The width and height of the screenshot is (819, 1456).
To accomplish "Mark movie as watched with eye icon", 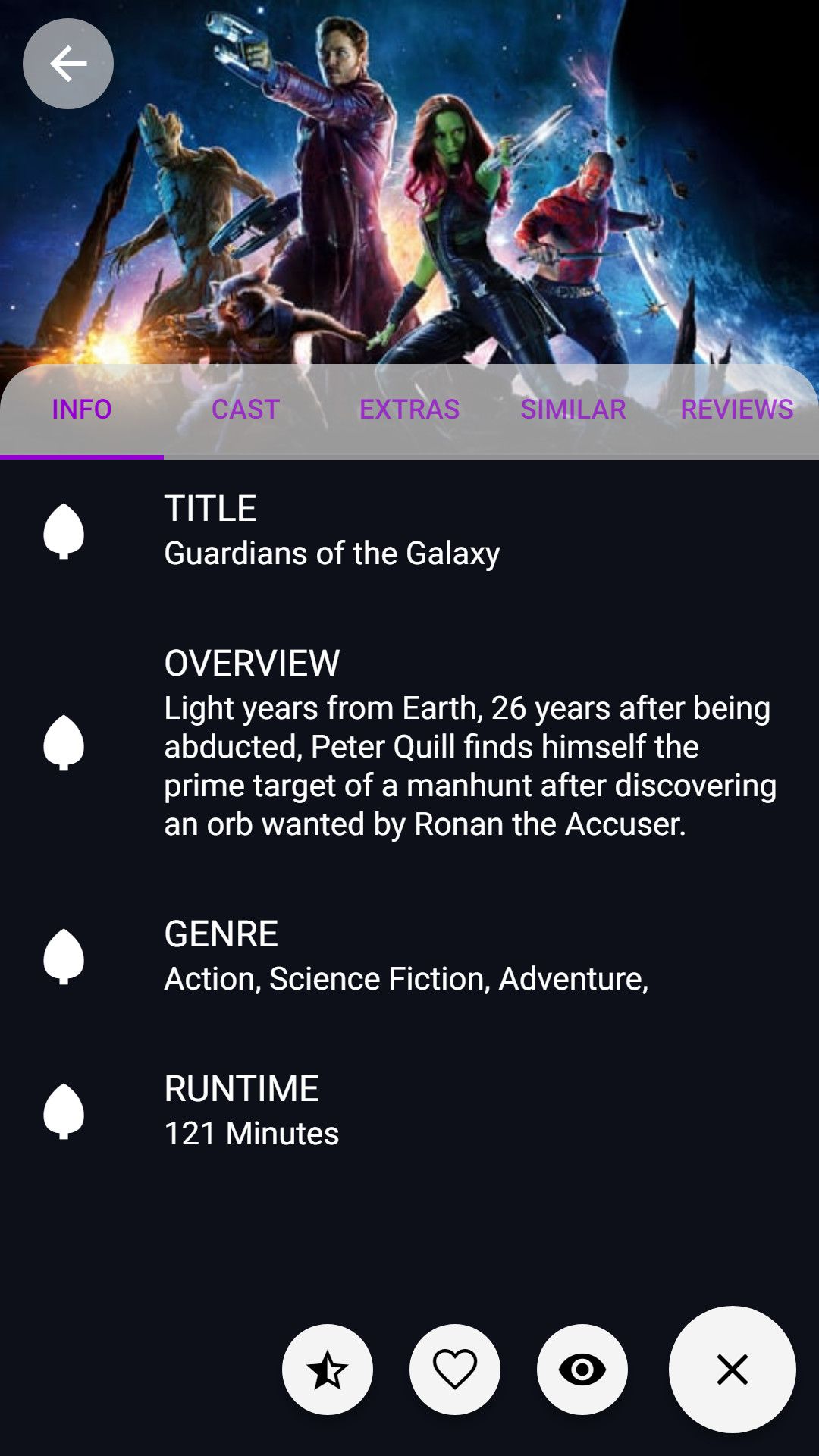I will click(582, 1370).
